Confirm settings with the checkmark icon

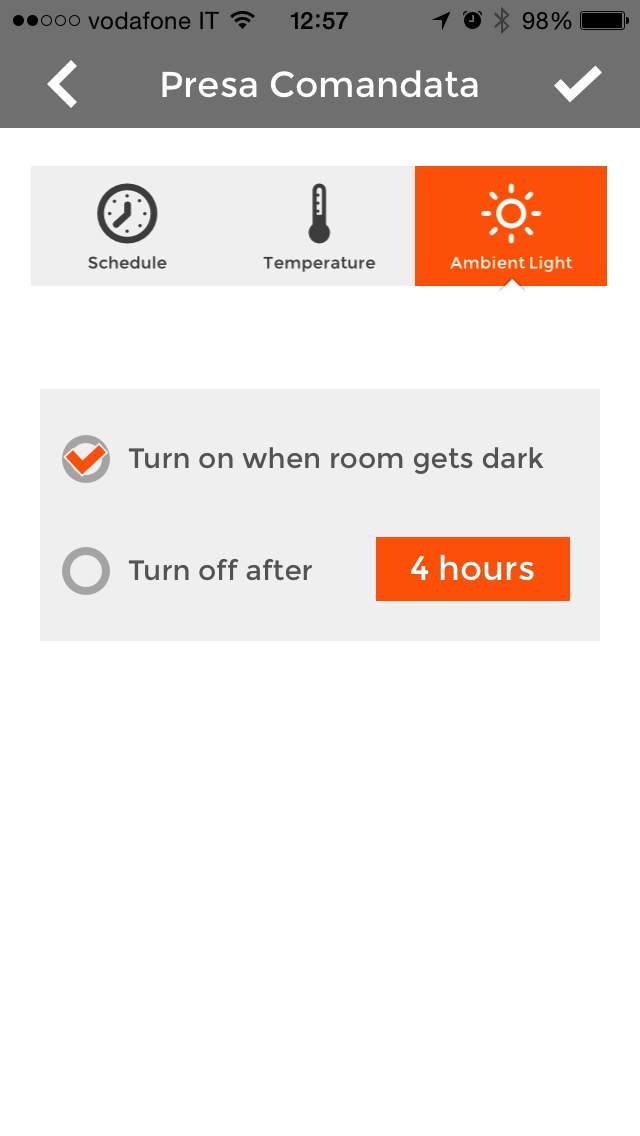point(578,84)
